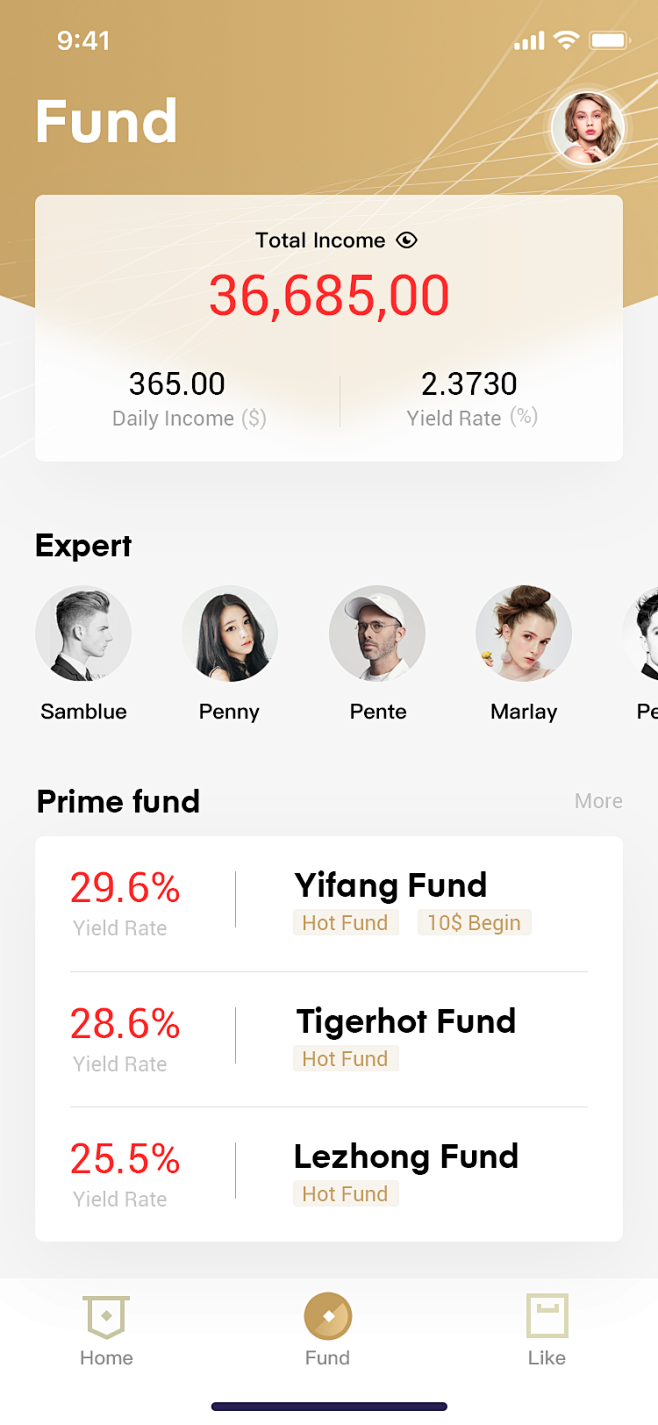Open expert Penny's profile

(x=229, y=634)
